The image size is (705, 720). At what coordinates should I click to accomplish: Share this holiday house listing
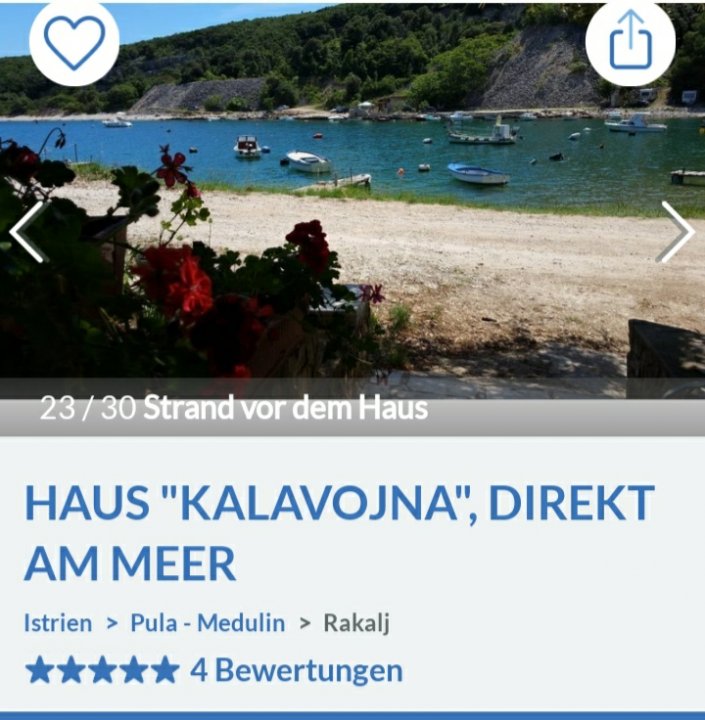click(630, 40)
